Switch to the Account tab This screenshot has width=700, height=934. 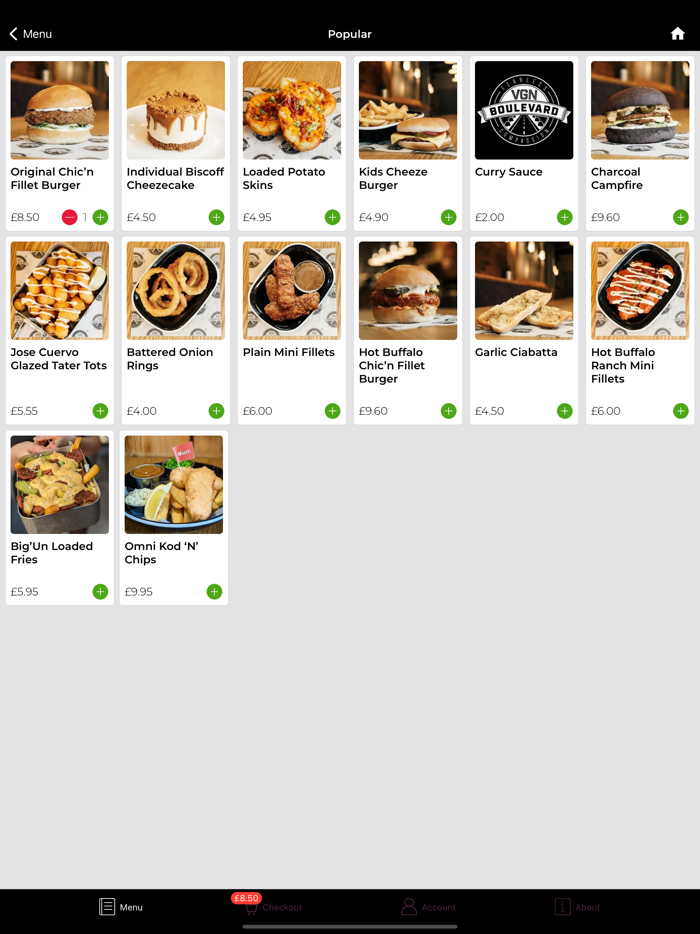[x=428, y=907]
